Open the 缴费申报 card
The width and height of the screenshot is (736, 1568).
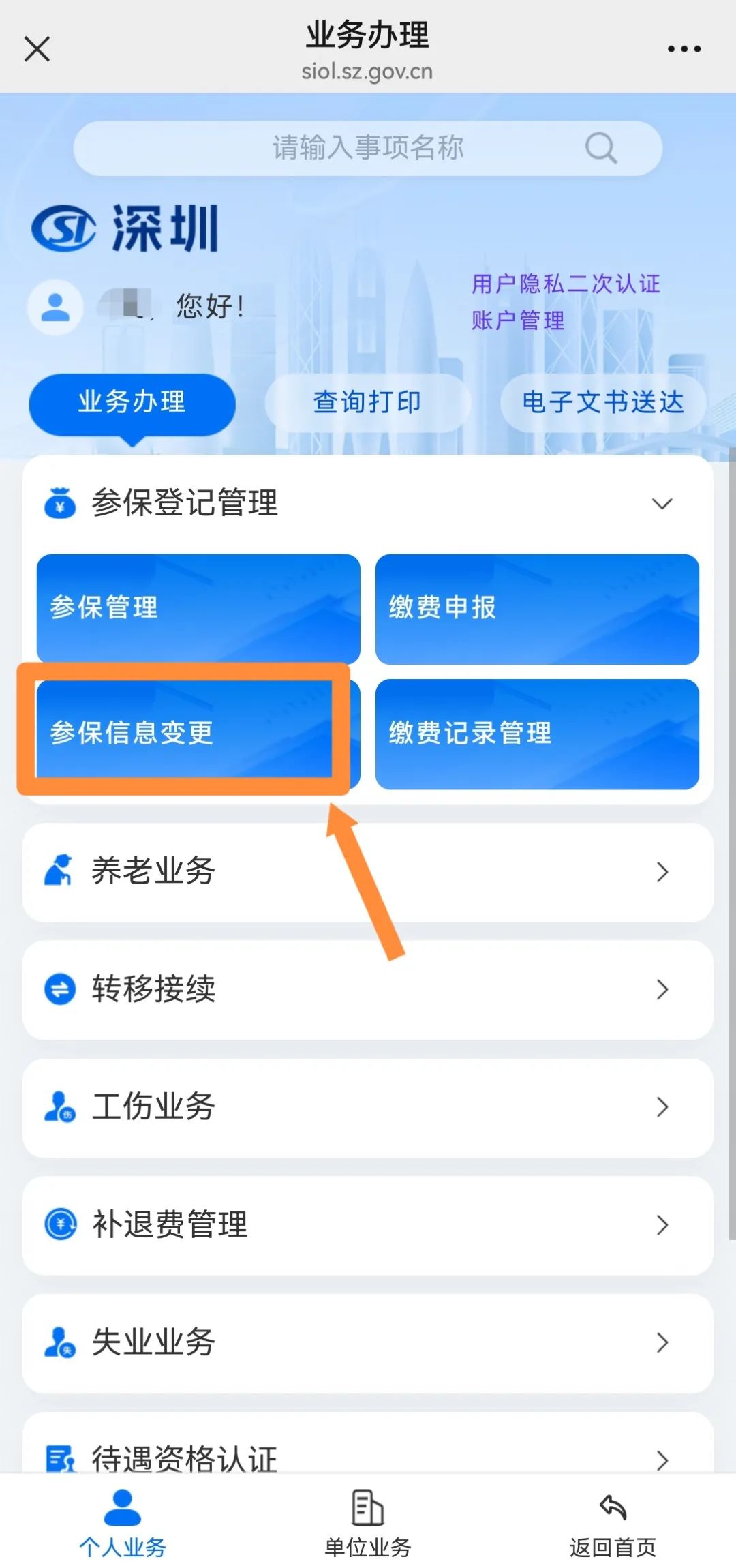pos(536,607)
